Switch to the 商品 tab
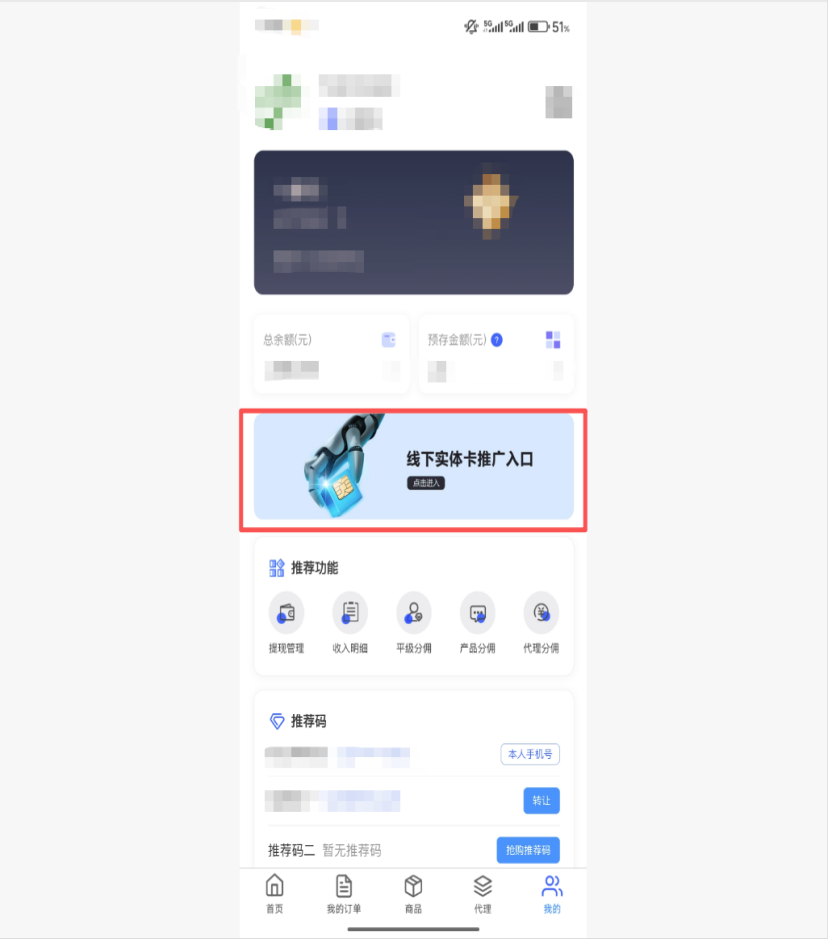 pos(413,894)
